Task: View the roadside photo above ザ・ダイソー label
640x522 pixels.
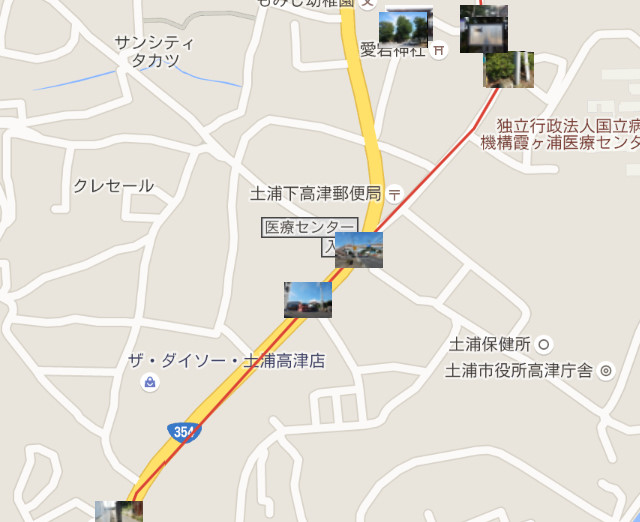Action: pyautogui.click(x=308, y=299)
